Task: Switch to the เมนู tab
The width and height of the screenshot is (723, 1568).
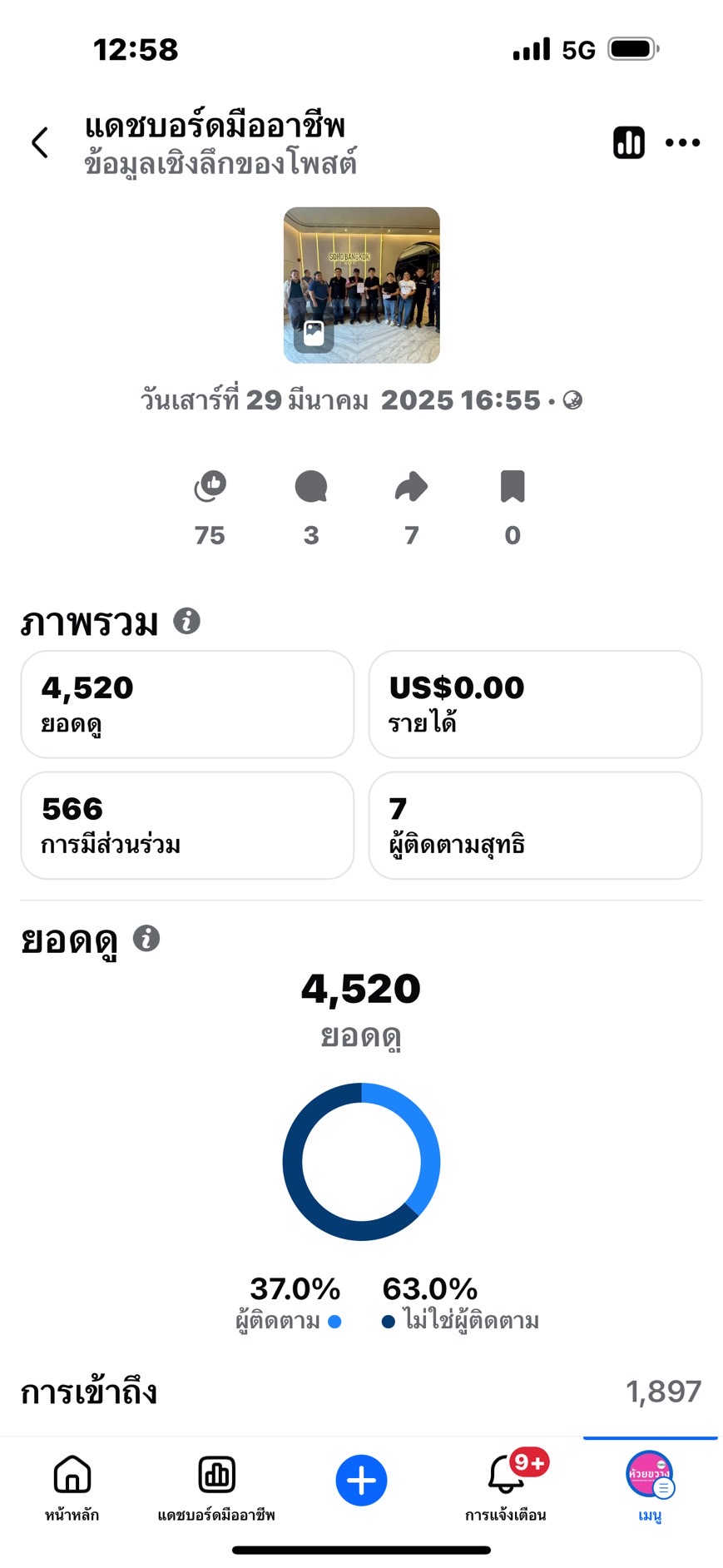Action: (x=650, y=1488)
